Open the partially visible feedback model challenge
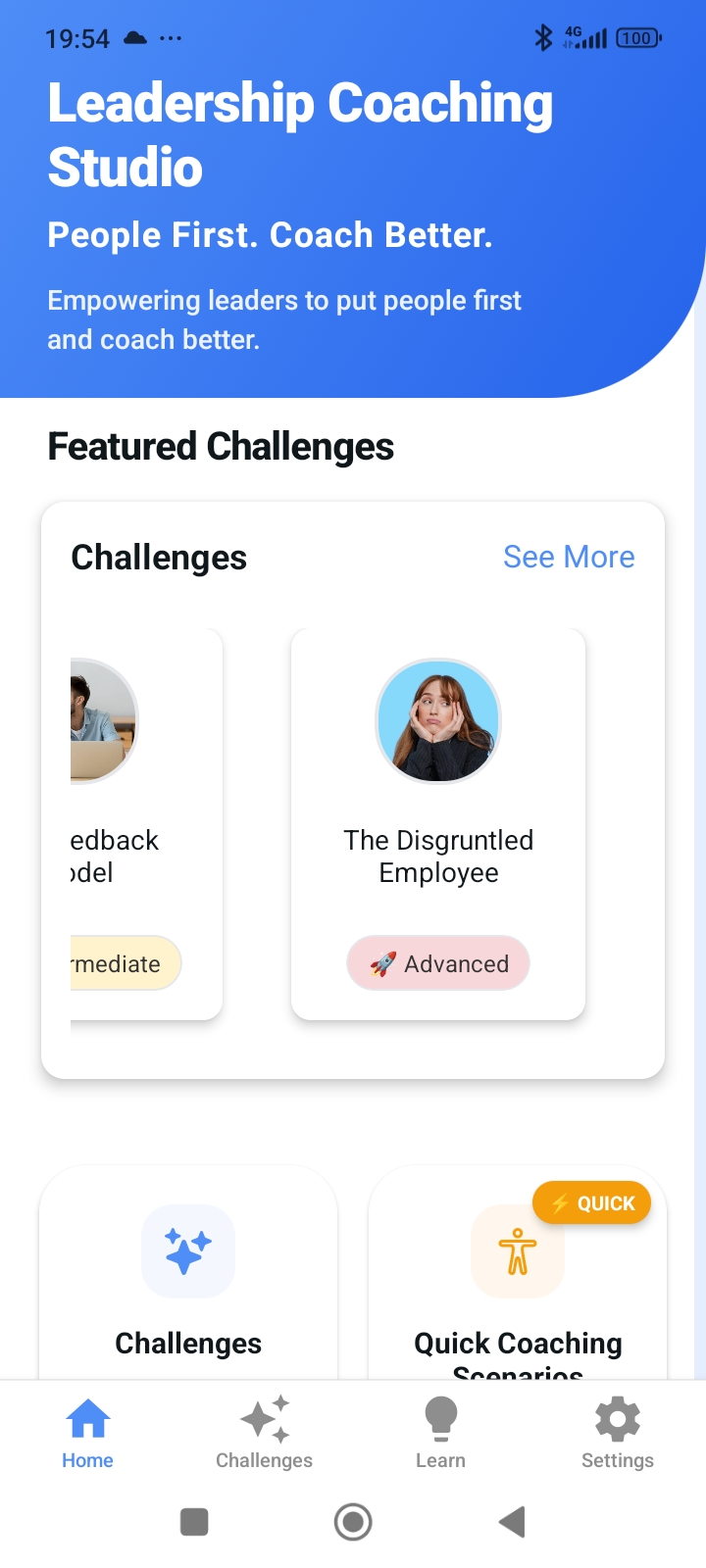The image size is (706, 1568). pyautogui.click(x=145, y=823)
